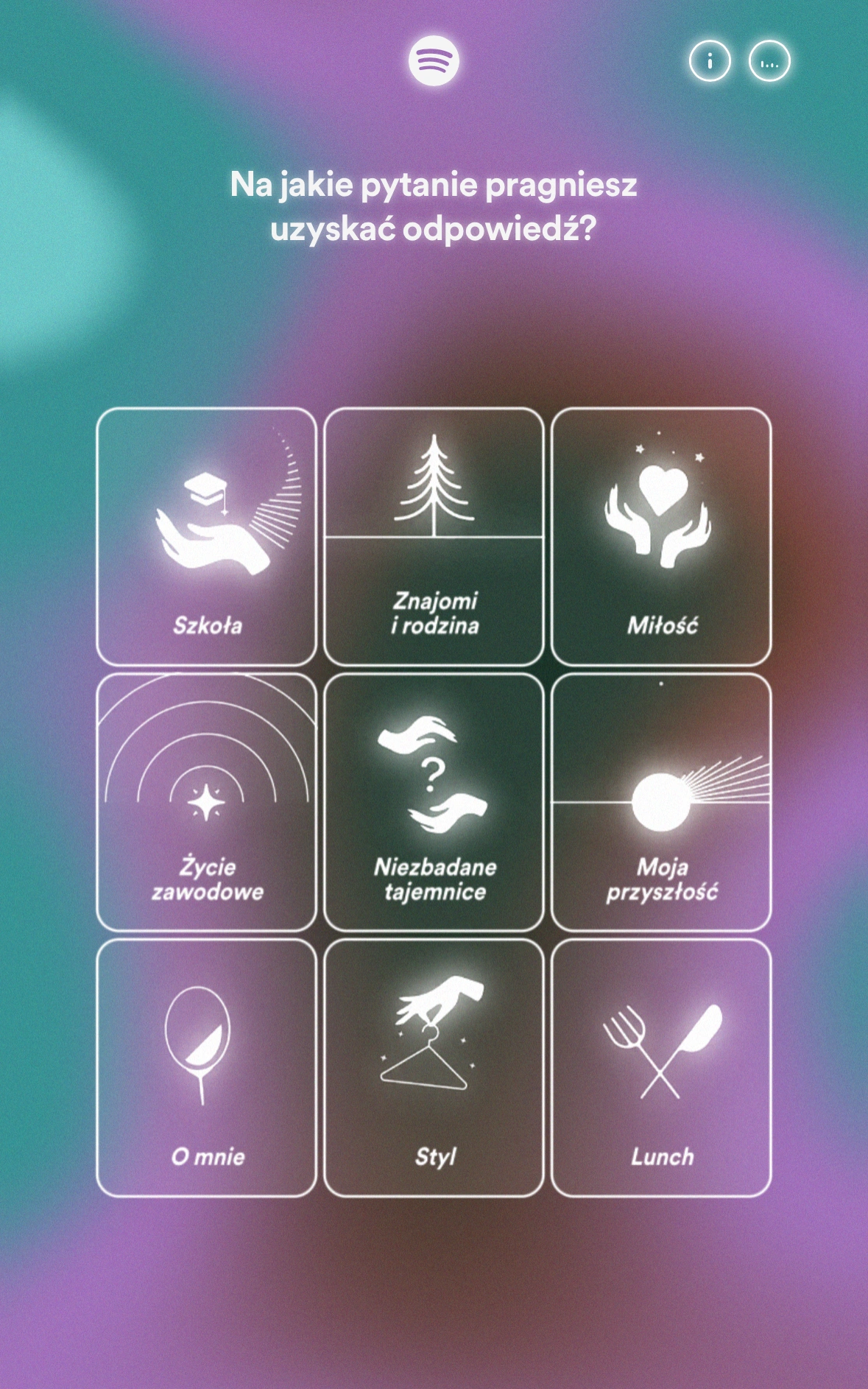
Task: Choose the Znajomi i rodzina card
Action: (434, 536)
